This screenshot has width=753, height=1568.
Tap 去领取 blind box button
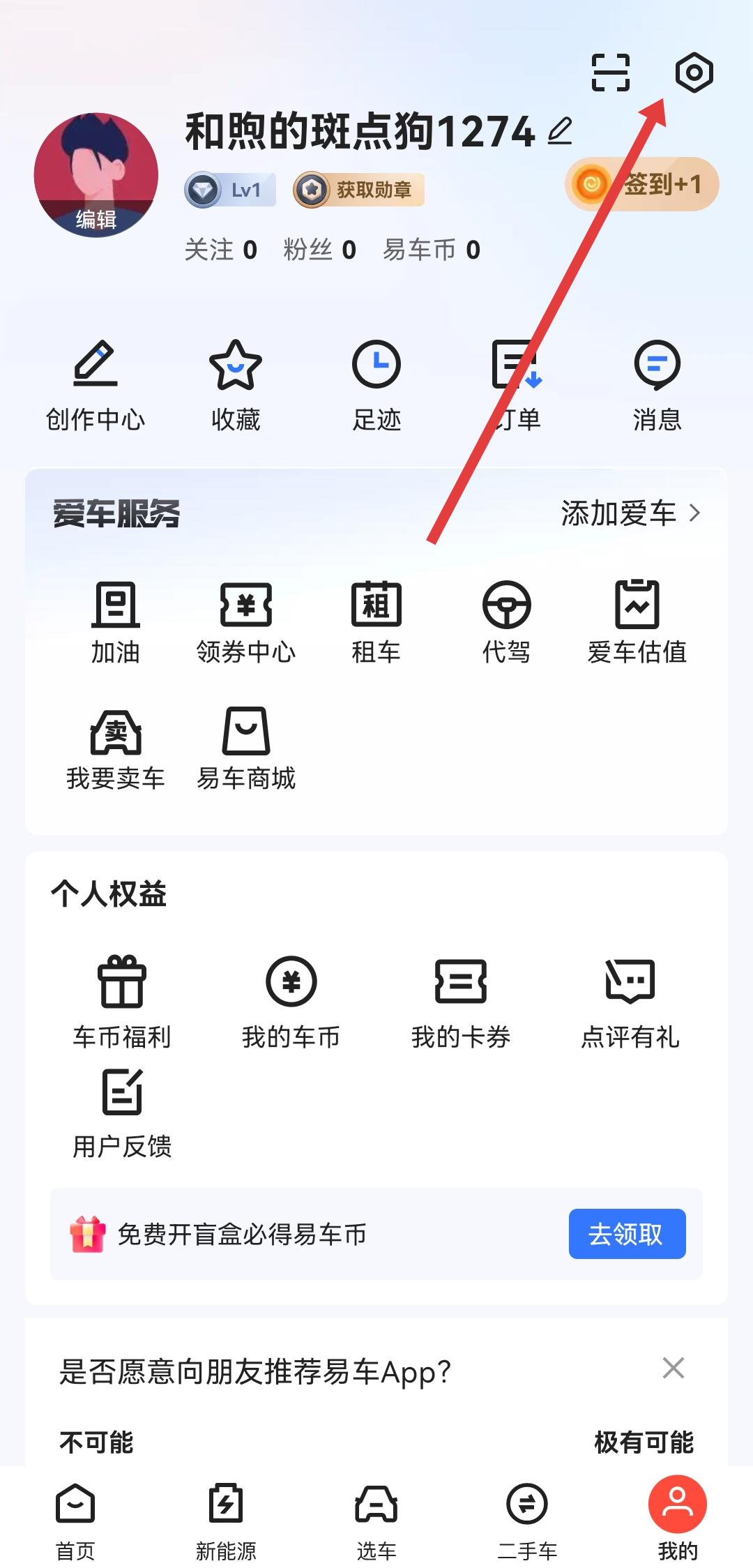coord(627,1234)
